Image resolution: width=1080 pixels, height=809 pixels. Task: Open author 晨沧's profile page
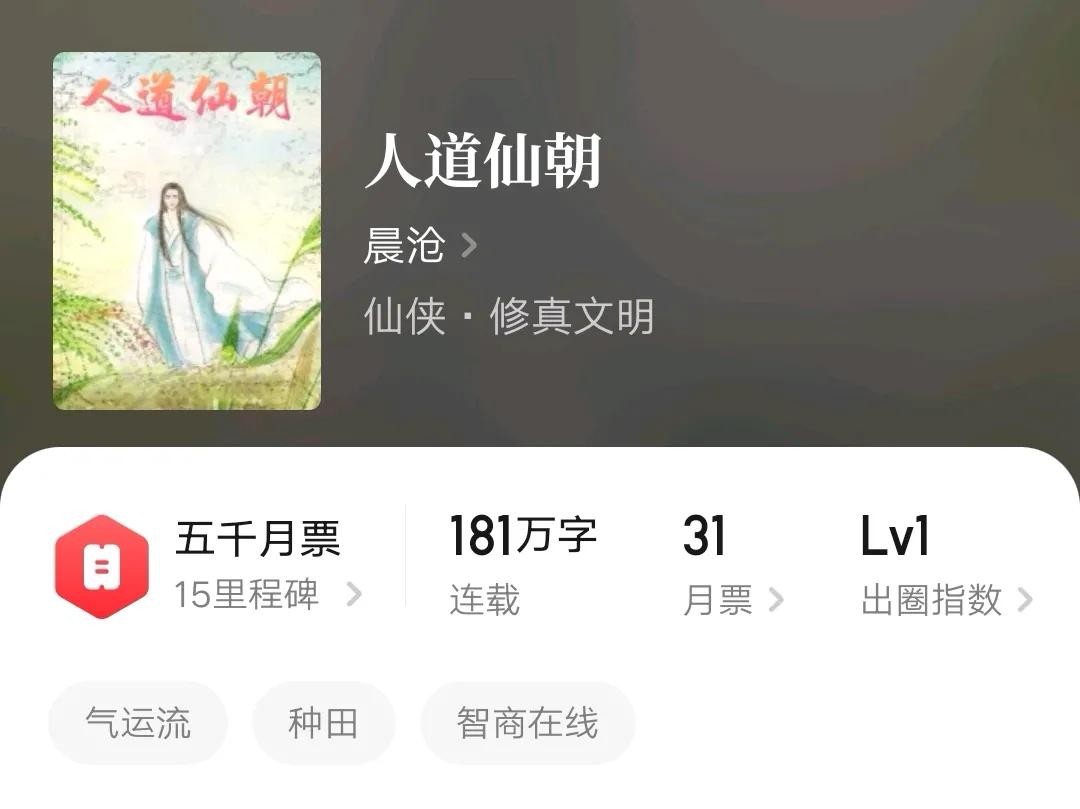(x=420, y=246)
